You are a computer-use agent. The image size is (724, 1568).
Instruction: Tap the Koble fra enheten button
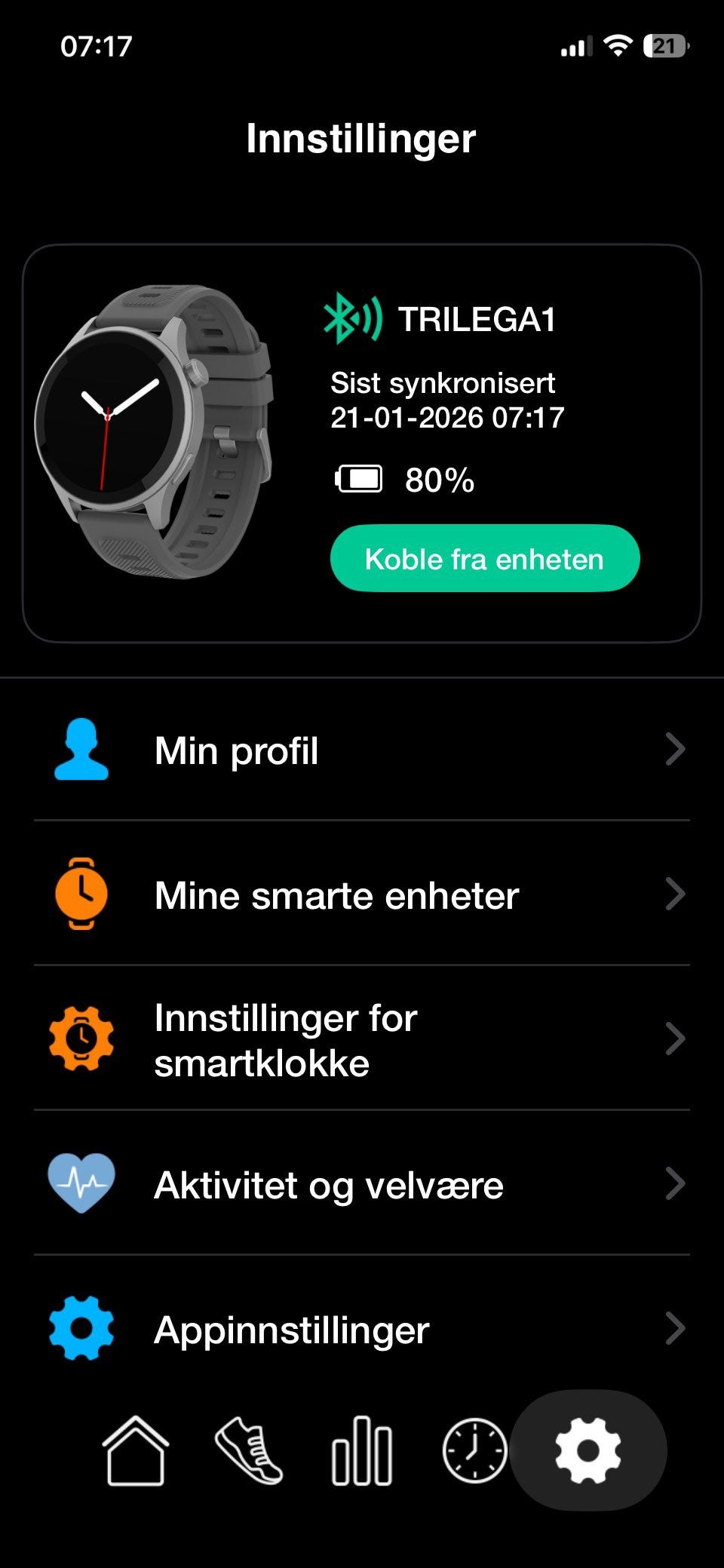coord(484,559)
